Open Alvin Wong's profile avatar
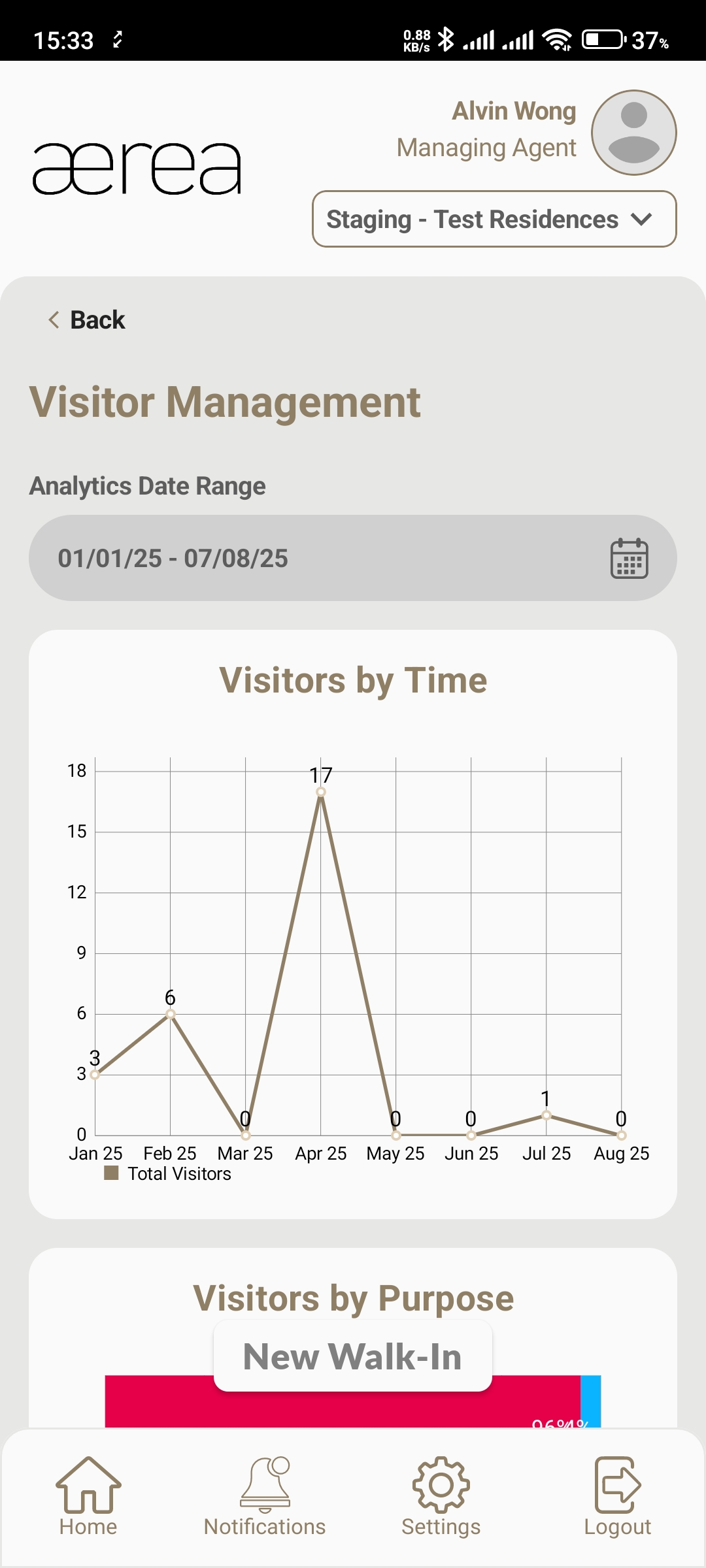The height and width of the screenshot is (1568, 706). pos(633,133)
